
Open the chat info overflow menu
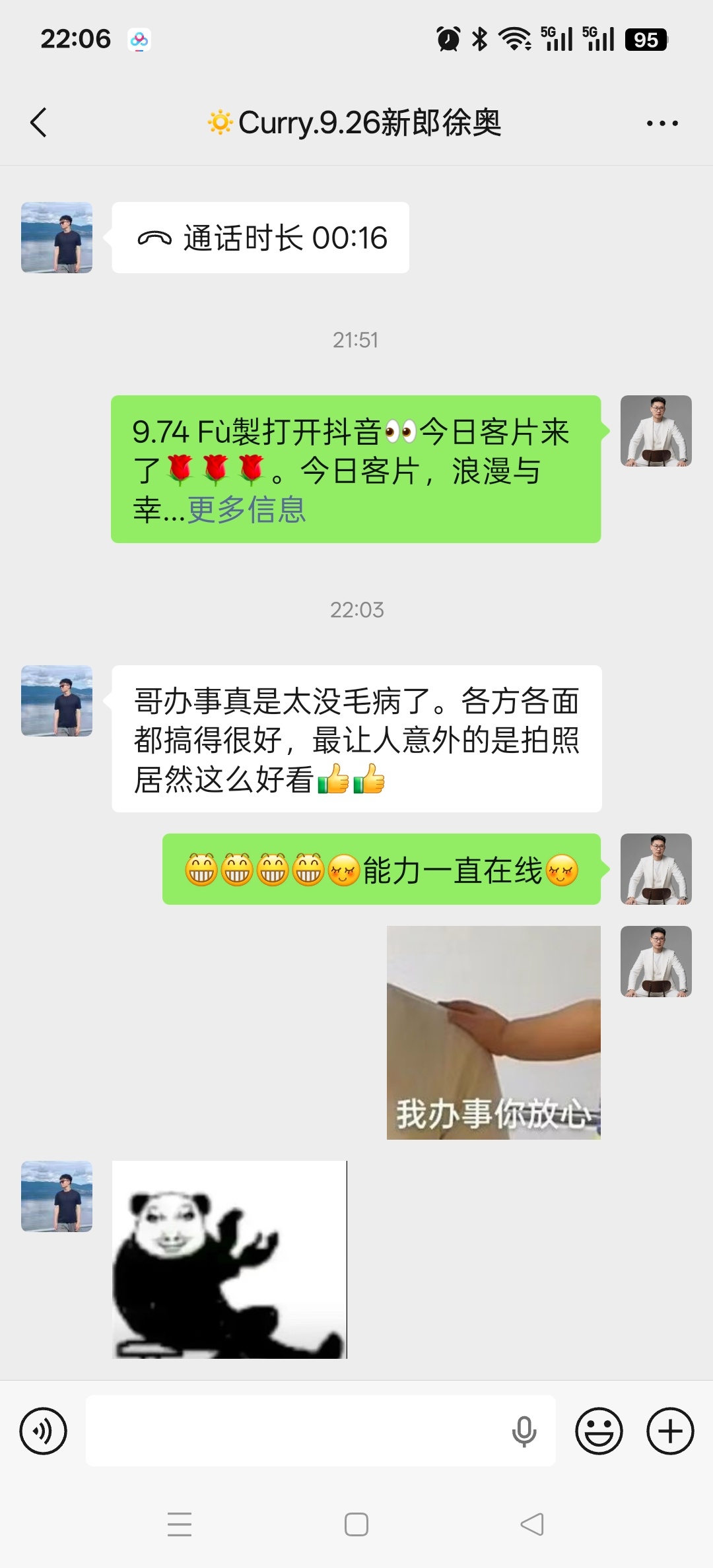pyautogui.click(x=662, y=123)
